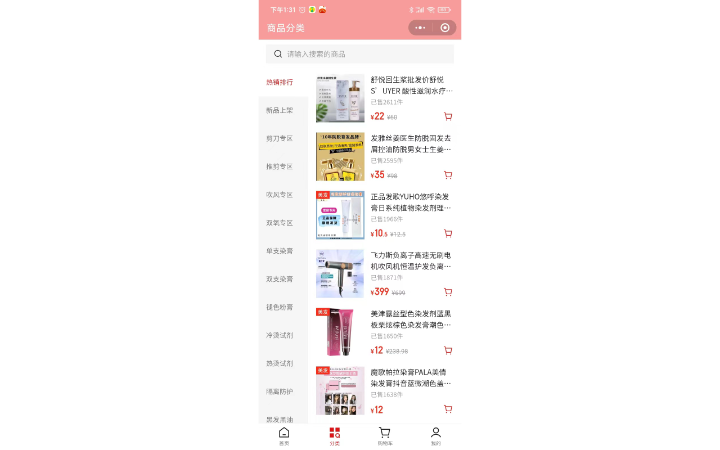Open the 吹风专区 category
The width and height of the screenshot is (720, 450).
tap(280, 195)
